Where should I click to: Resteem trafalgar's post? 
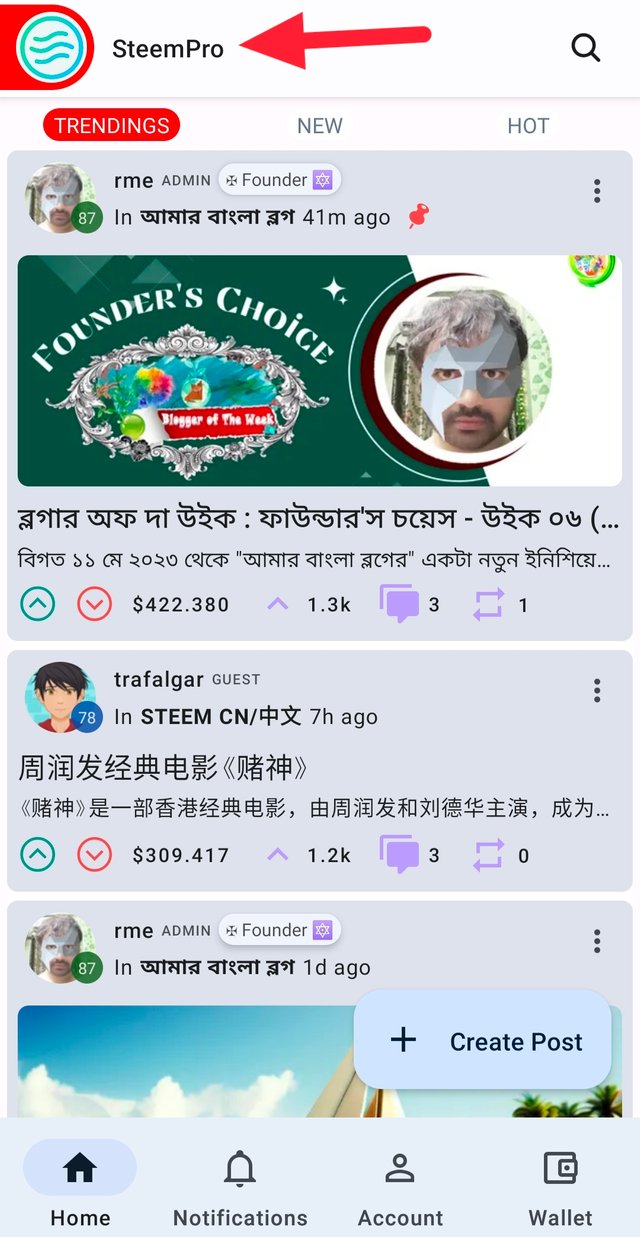pos(489,855)
